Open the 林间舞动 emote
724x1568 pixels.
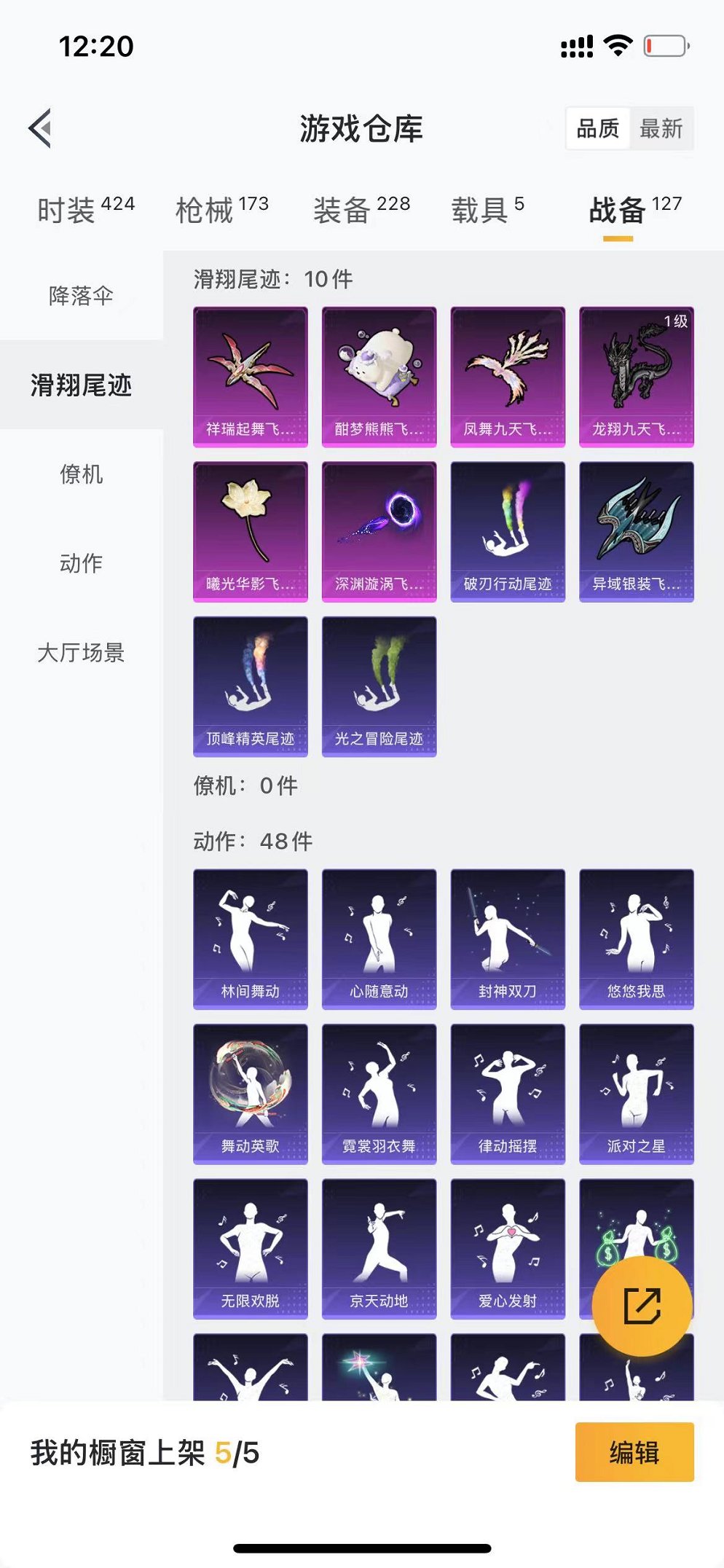point(250,938)
